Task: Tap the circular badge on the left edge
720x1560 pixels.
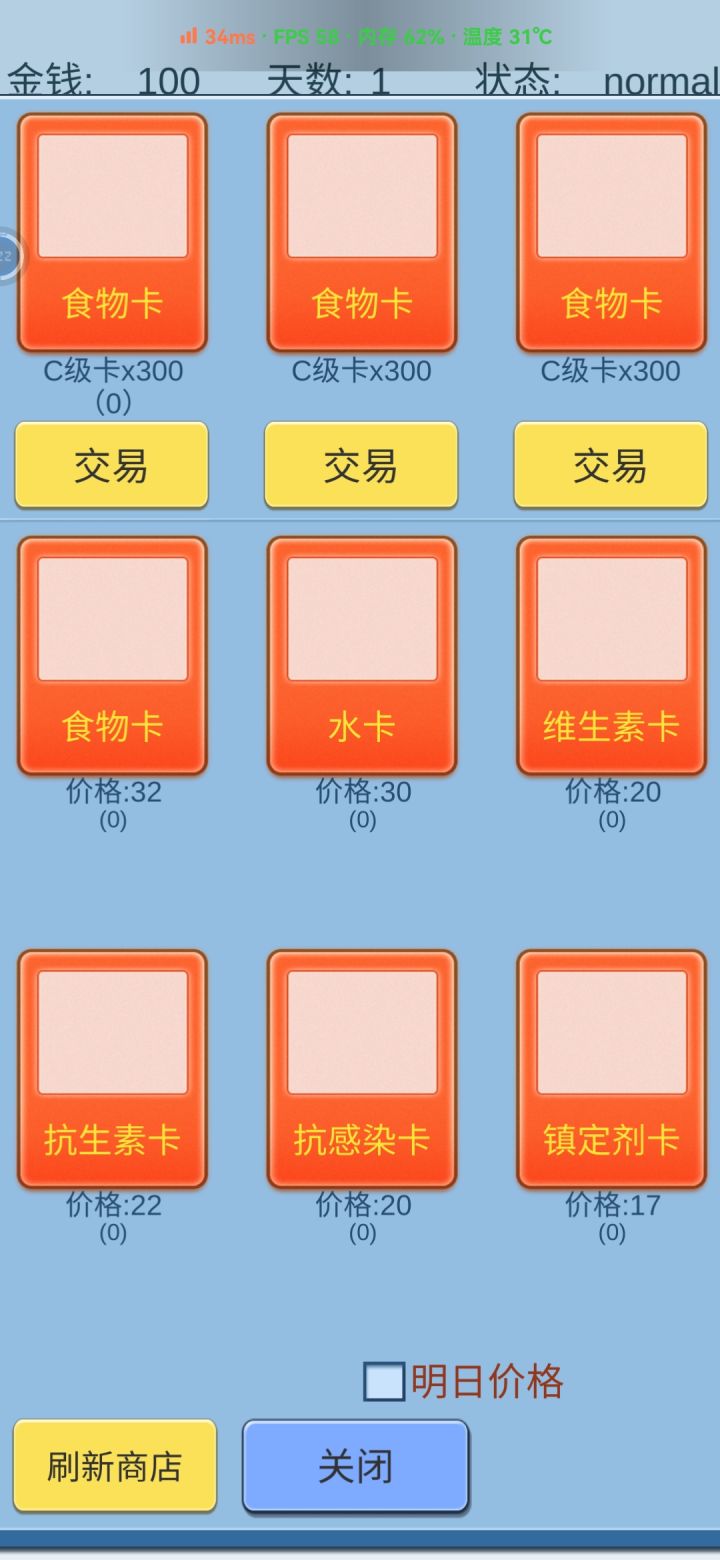Action: tap(8, 255)
